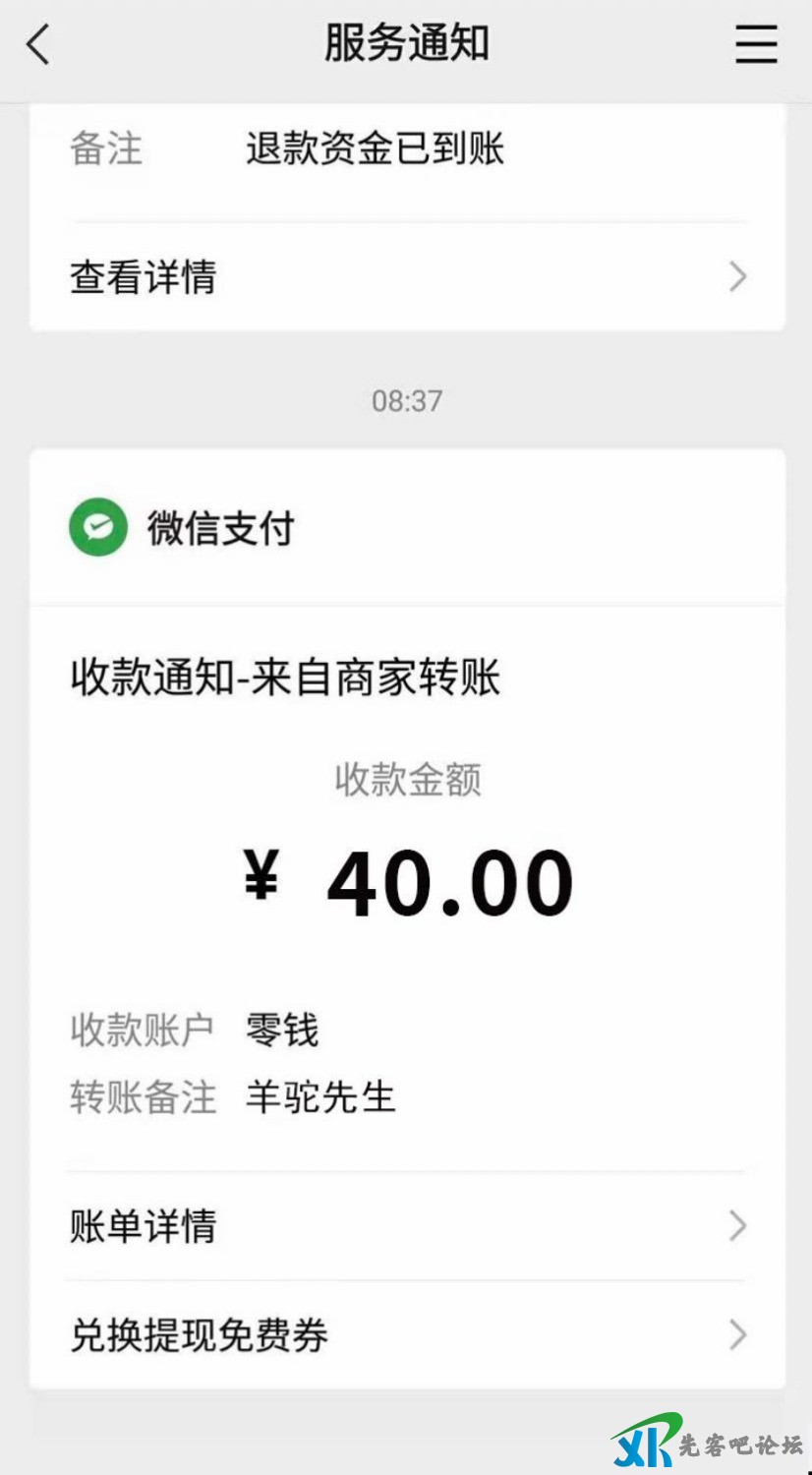Open 查看详情 for the refund notice
This screenshot has height=1475, width=812.
[x=407, y=277]
